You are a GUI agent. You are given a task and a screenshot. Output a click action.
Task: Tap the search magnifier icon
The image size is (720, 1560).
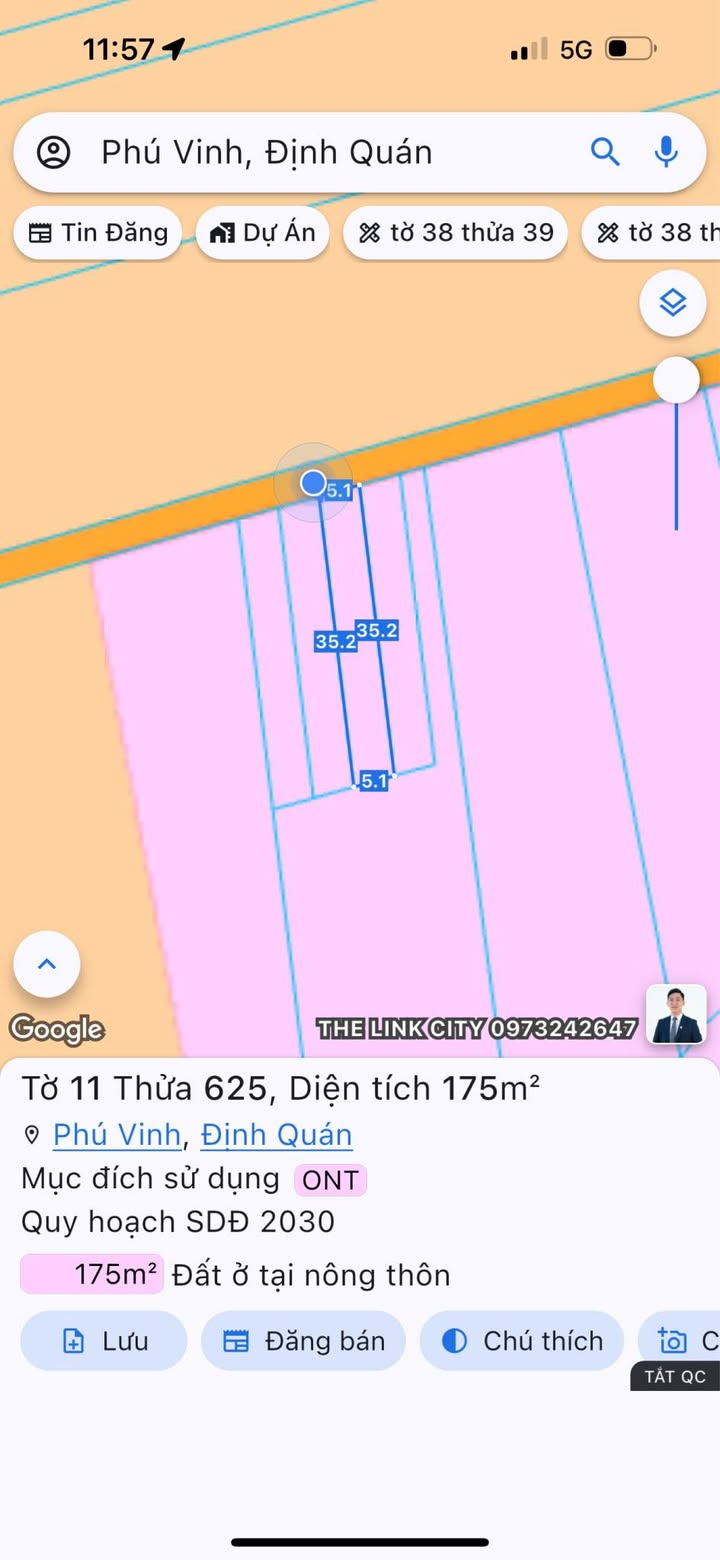(605, 152)
